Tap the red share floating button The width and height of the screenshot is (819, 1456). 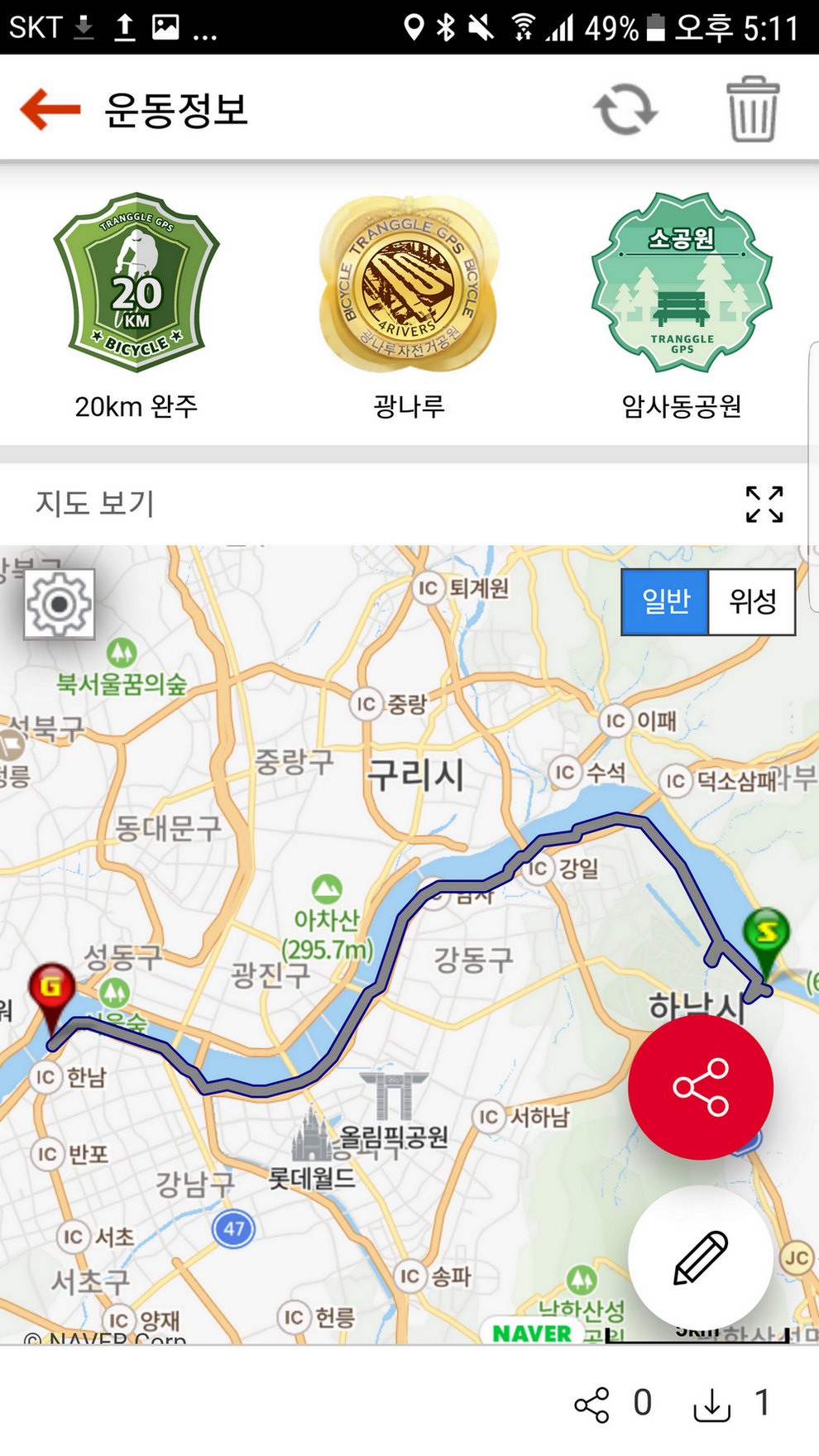tap(701, 1087)
